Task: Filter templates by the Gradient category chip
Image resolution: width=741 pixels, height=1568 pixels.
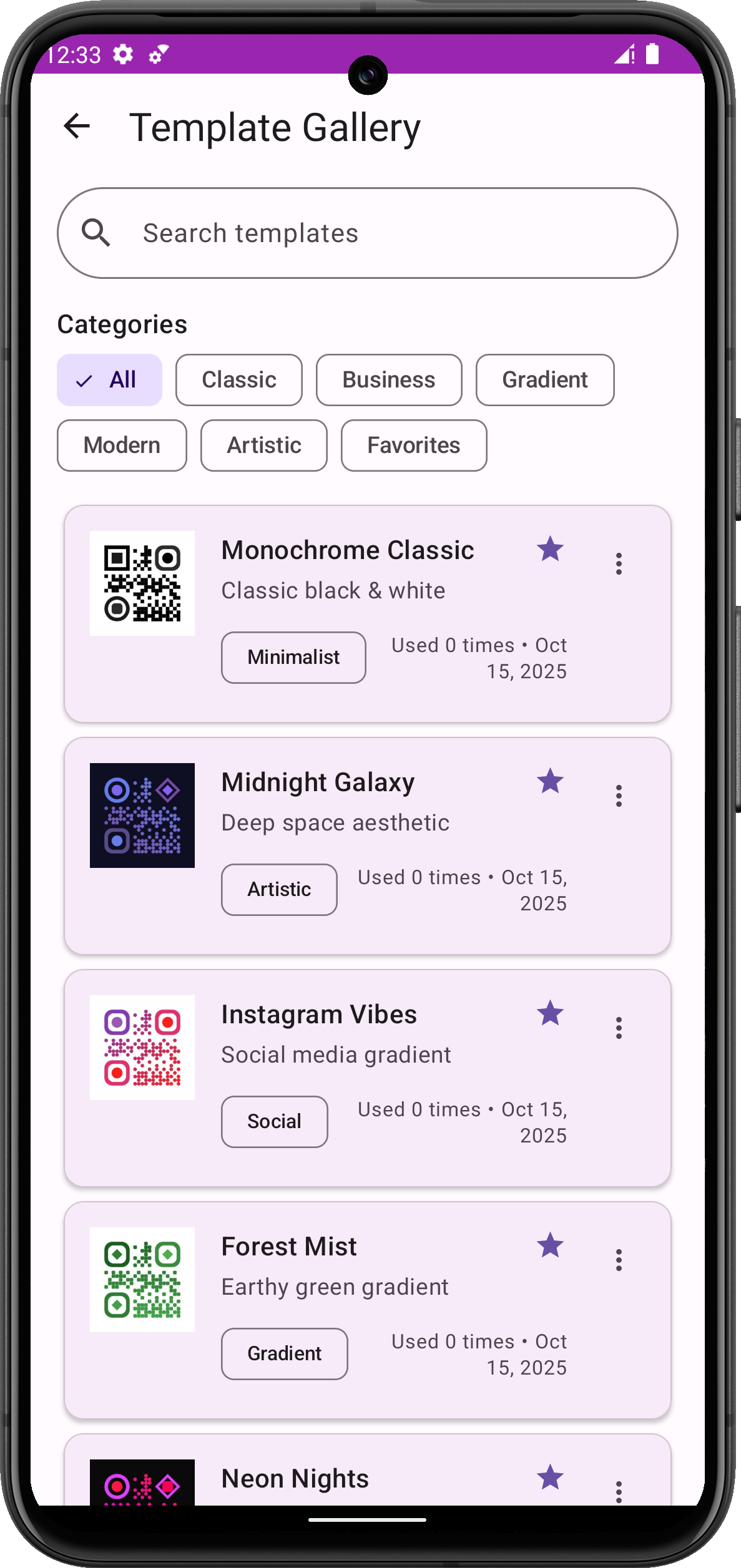Action: click(544, 379)
